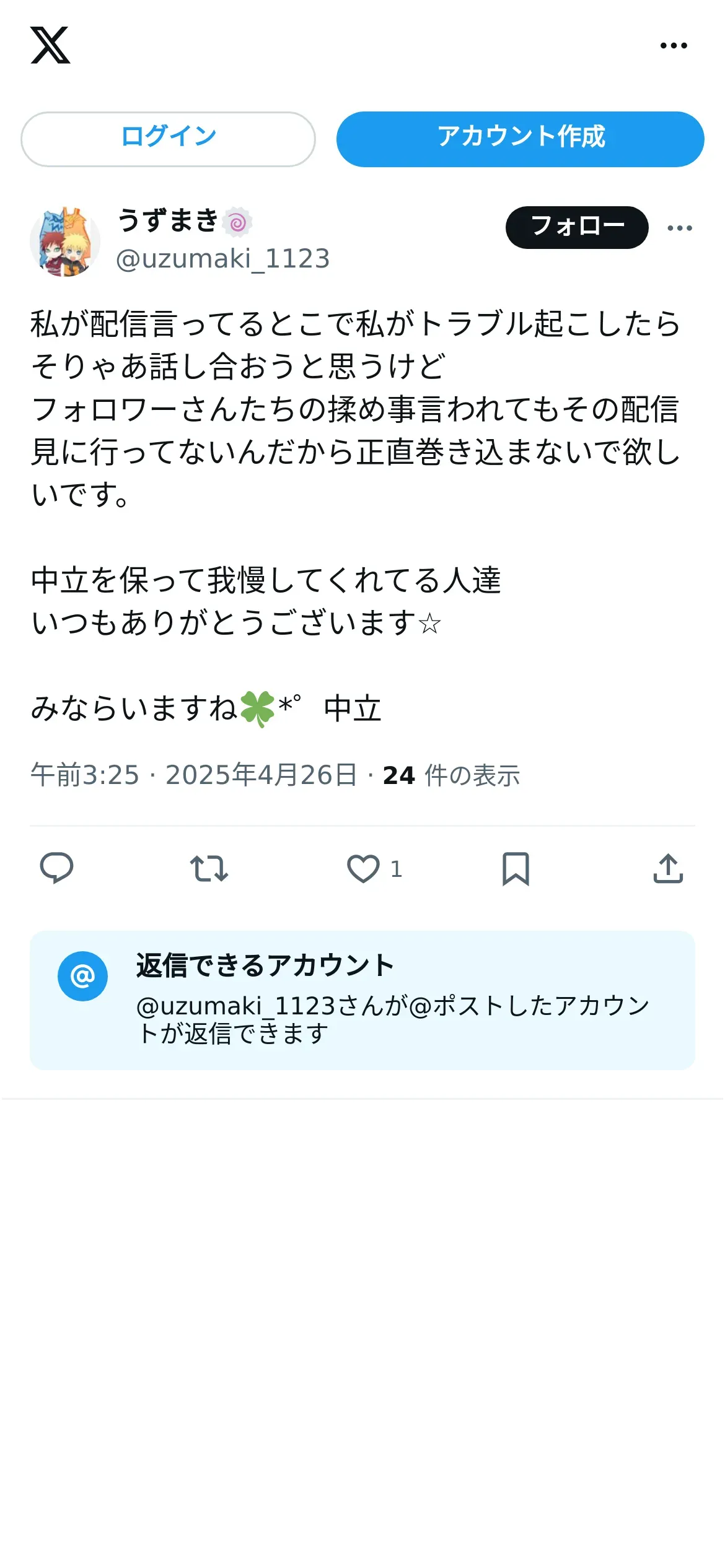Open うずまき's profile avatar
This screenshot has height=1568, width=725.
65,242
